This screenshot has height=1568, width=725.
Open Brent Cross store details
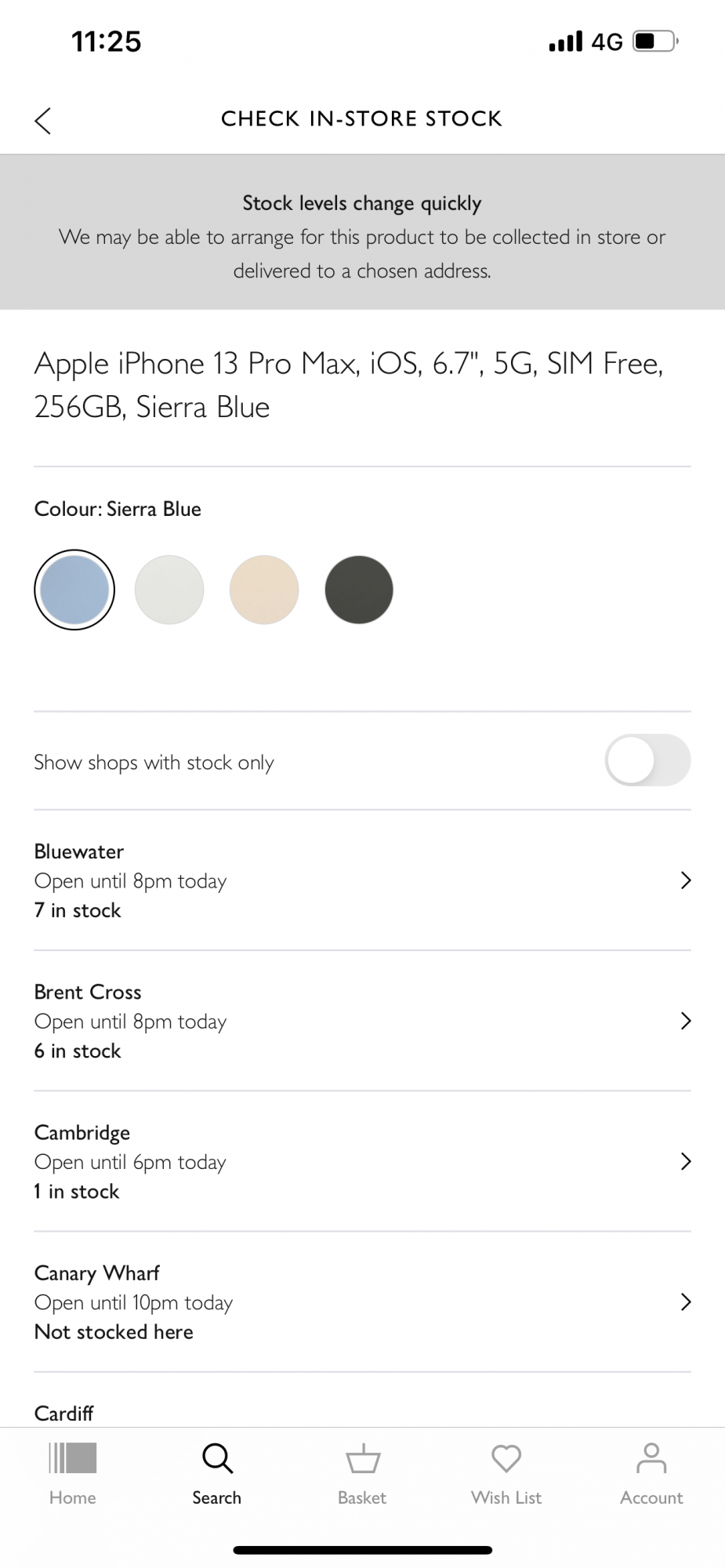coord(362,1021)
